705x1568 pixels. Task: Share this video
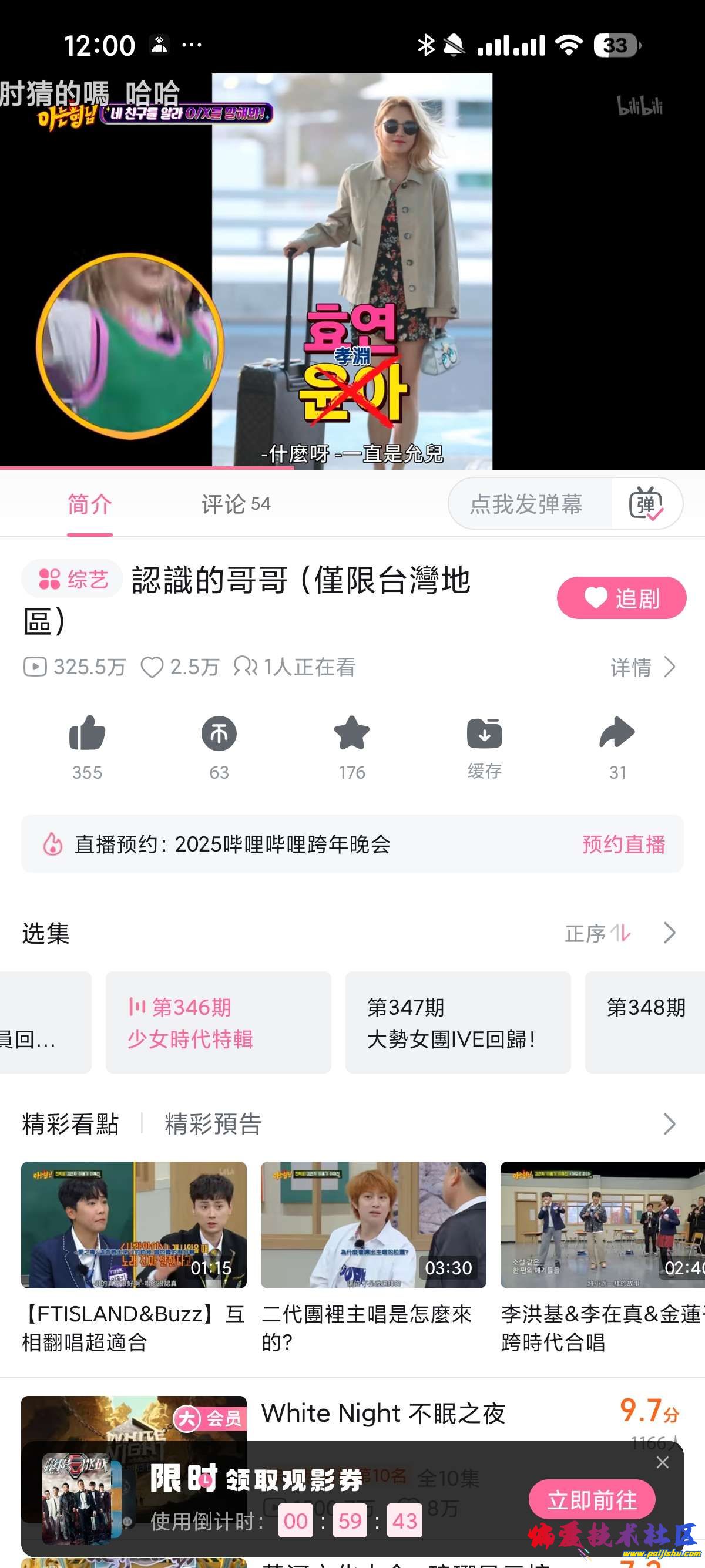[617, 734]
